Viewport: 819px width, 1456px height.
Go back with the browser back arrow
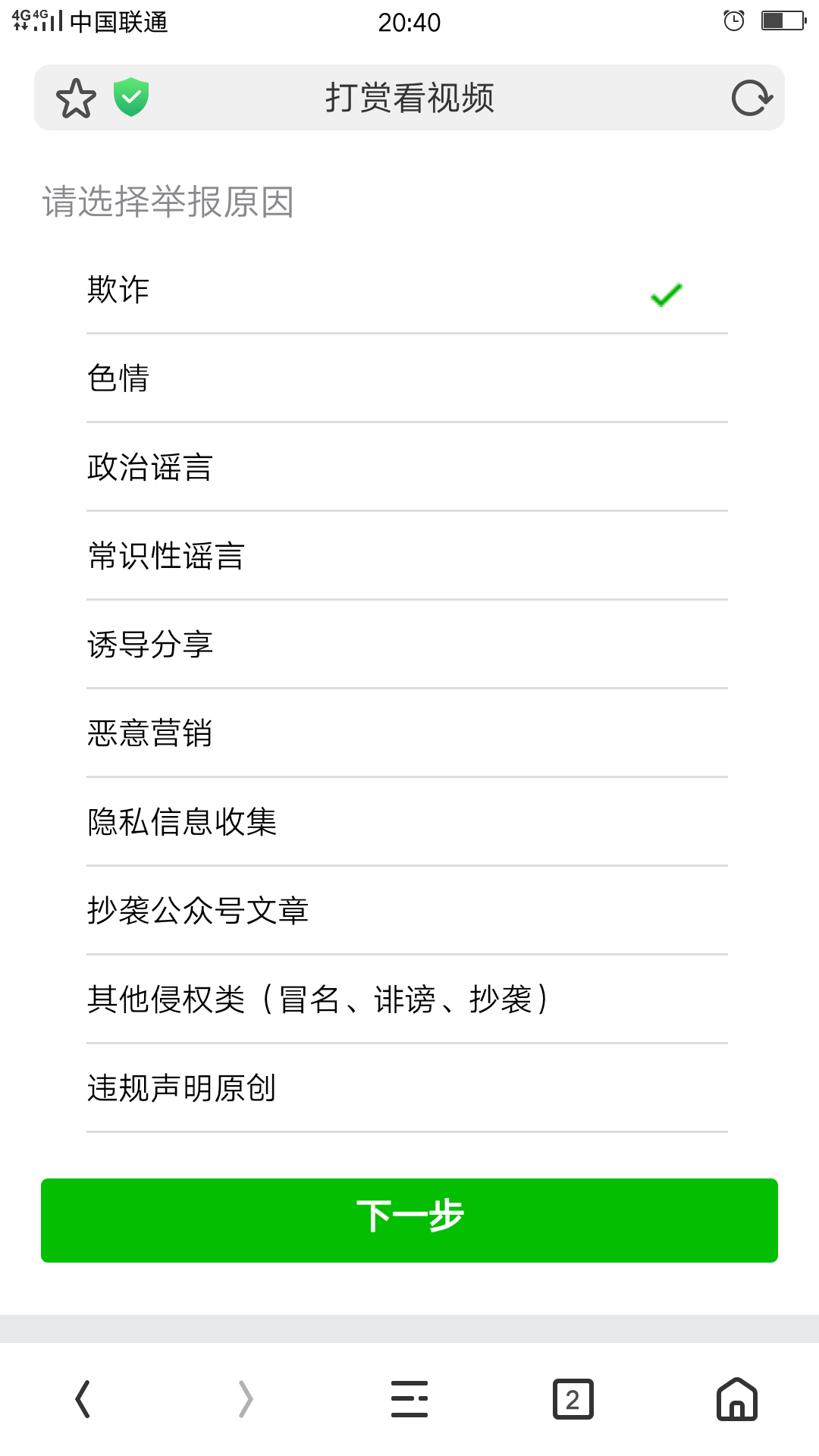point(83,1399)
